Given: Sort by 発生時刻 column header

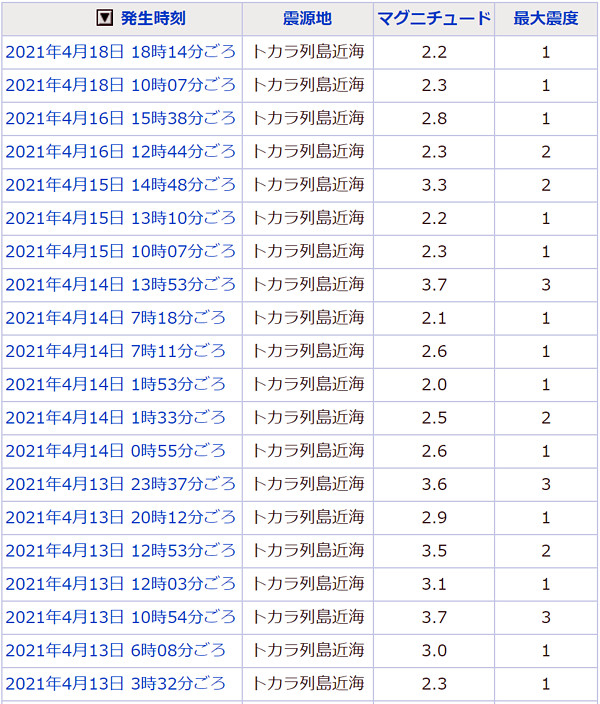Looking at the screenshot, I should tap(152, 19).
